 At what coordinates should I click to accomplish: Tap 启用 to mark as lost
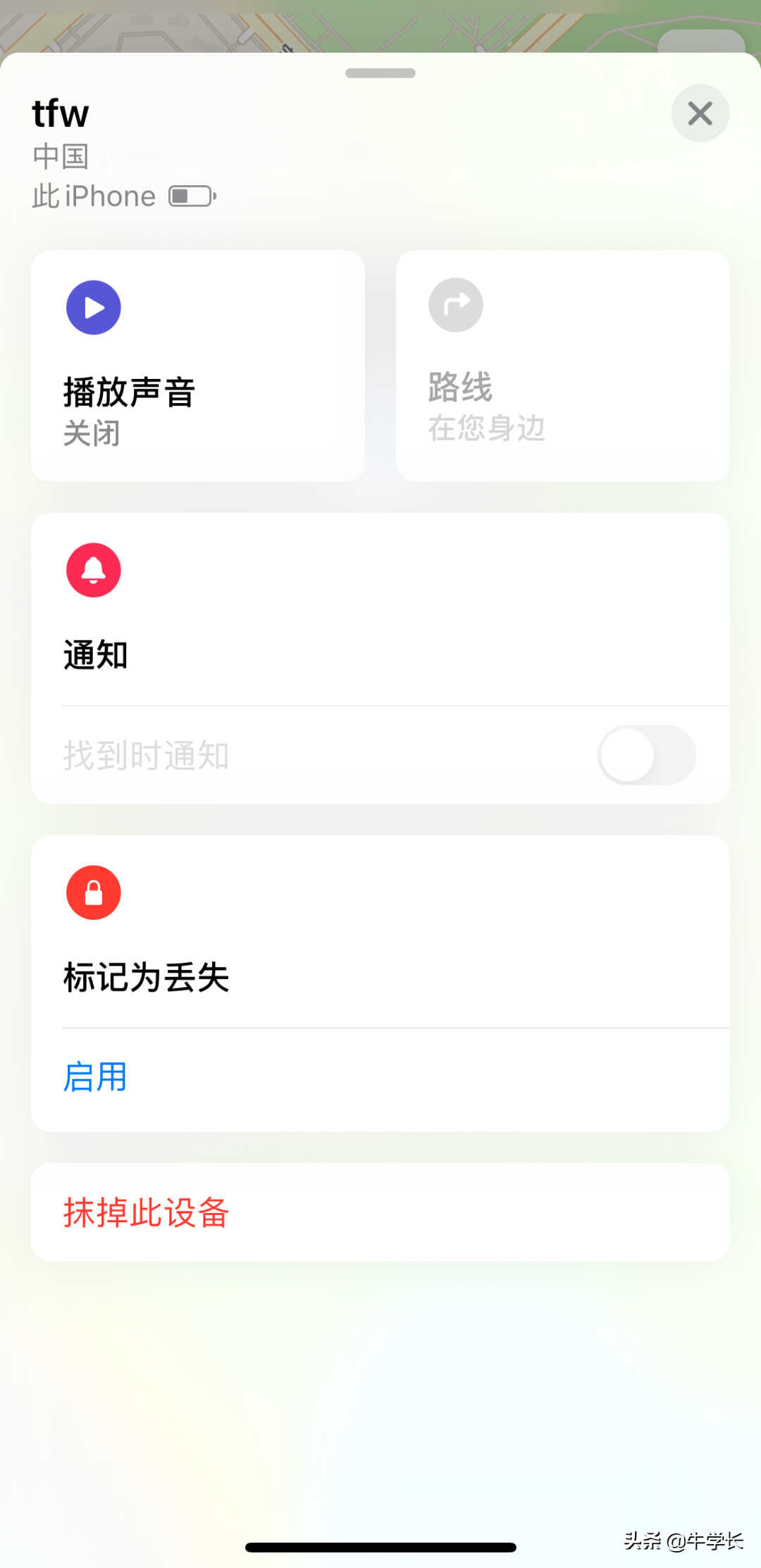coord(95,1077)
